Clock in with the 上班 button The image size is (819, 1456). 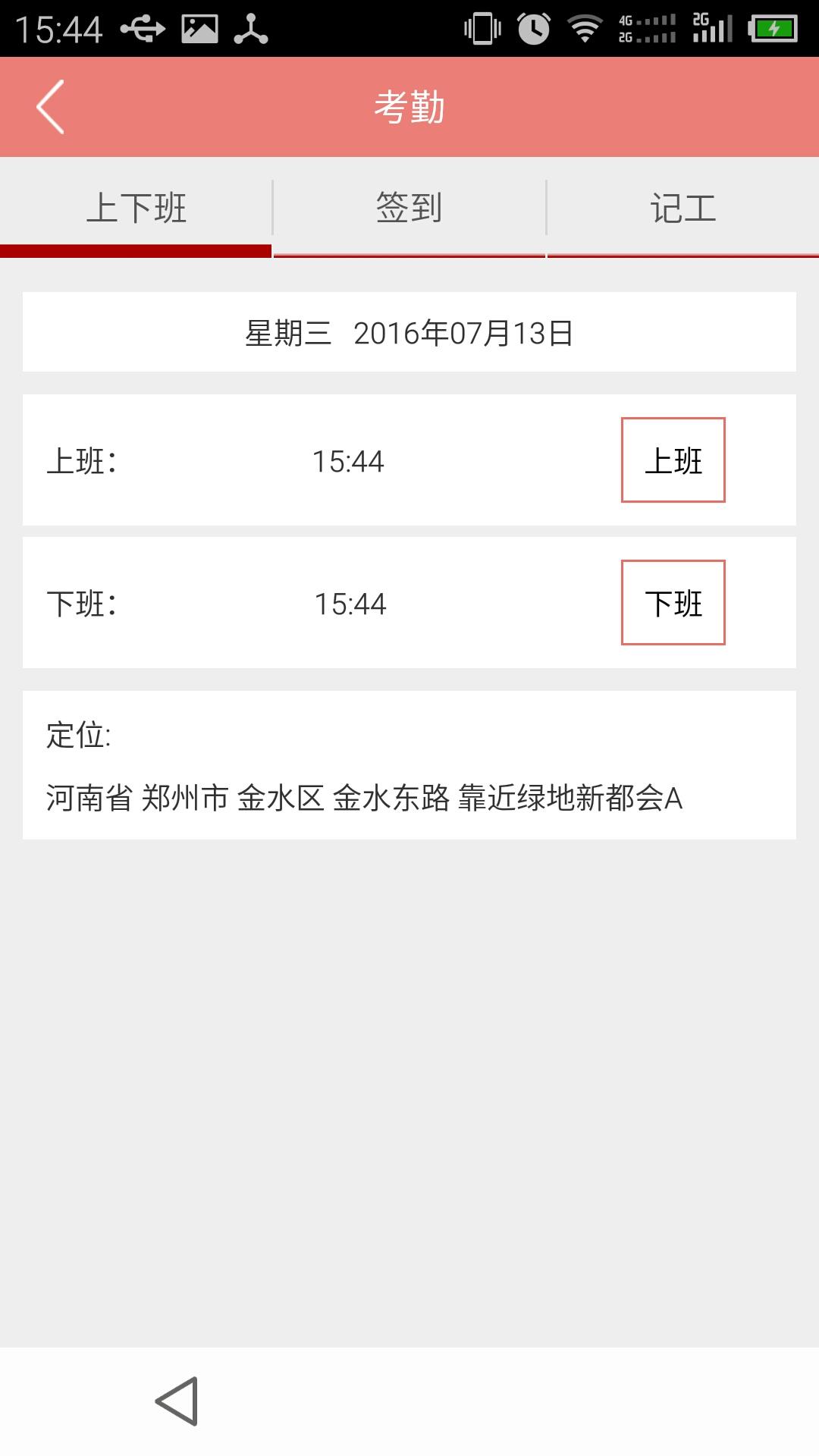coord(673,460)
